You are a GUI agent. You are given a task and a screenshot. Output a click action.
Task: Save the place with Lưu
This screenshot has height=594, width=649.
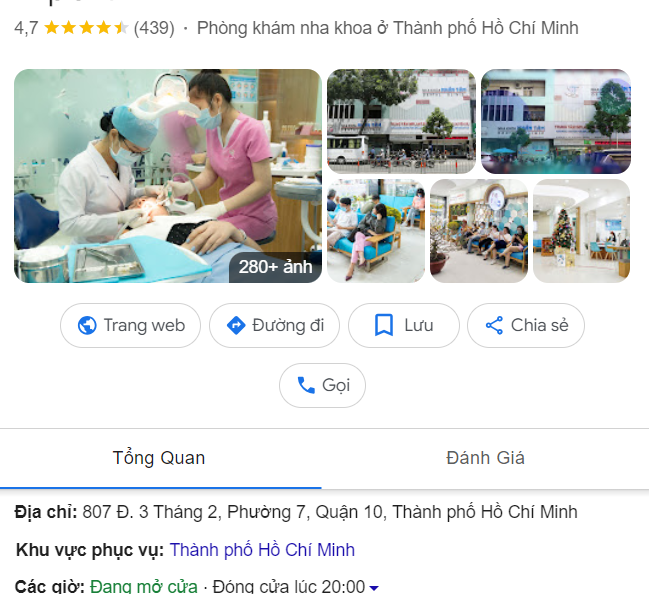tap(403, 325)
